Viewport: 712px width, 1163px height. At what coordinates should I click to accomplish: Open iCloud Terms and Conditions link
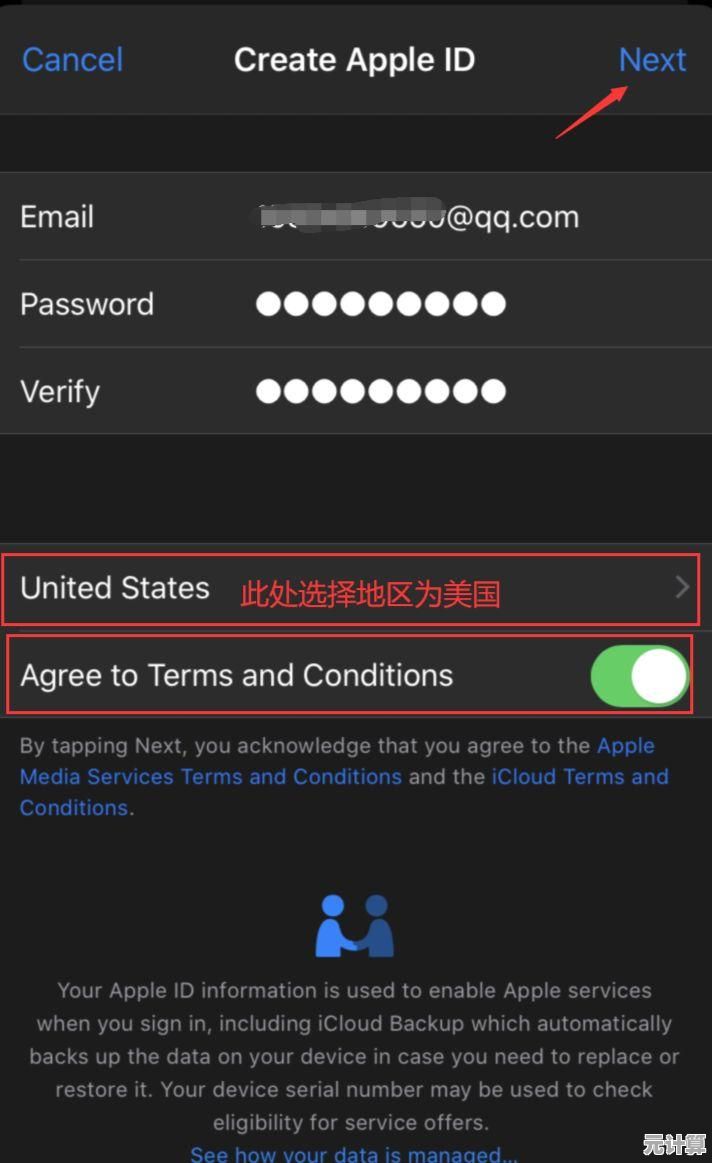(x=579, y=777)
